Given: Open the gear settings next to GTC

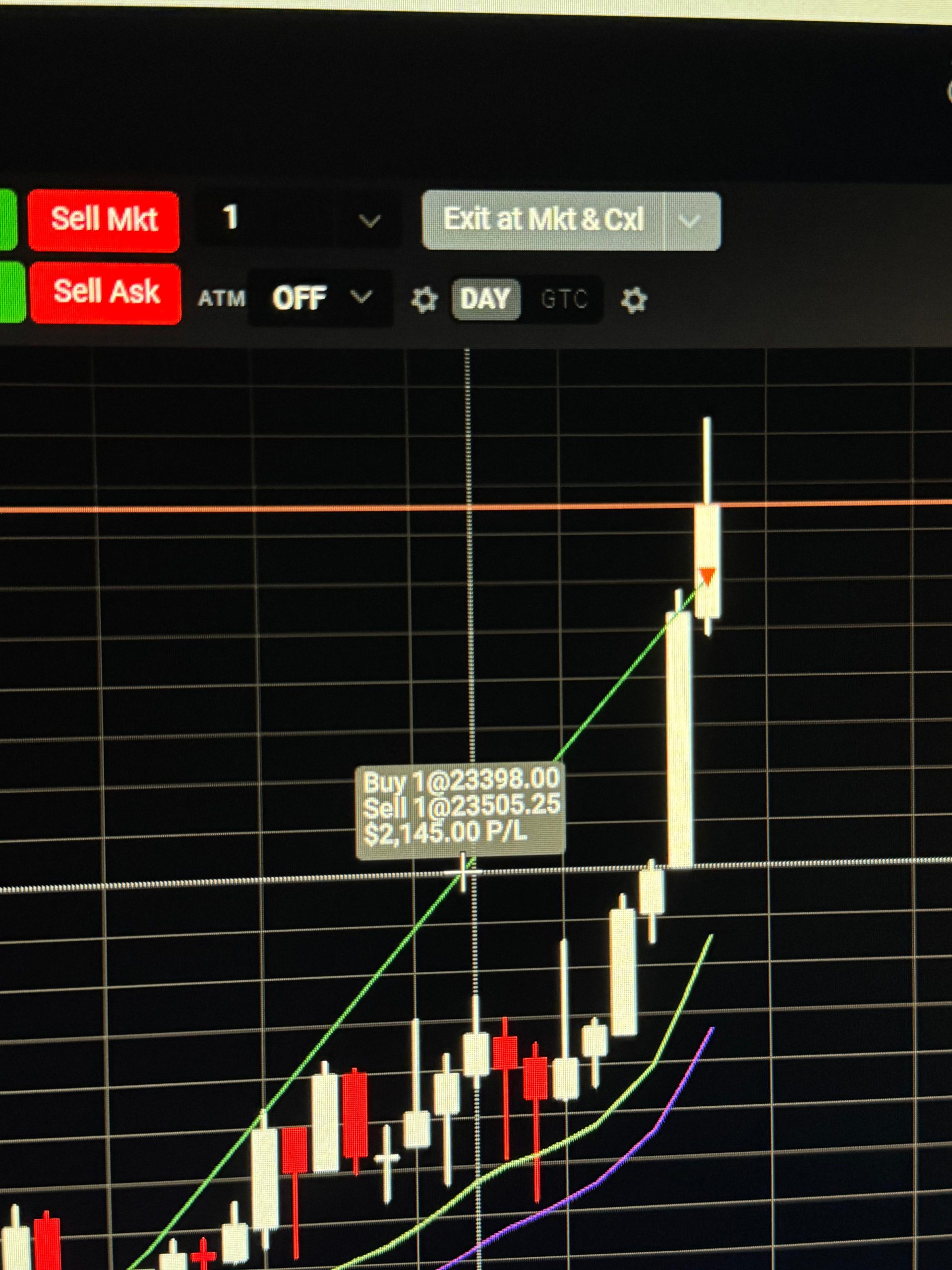Looking at the screenshot, I should pyautogui.click(x=634, y=300).
